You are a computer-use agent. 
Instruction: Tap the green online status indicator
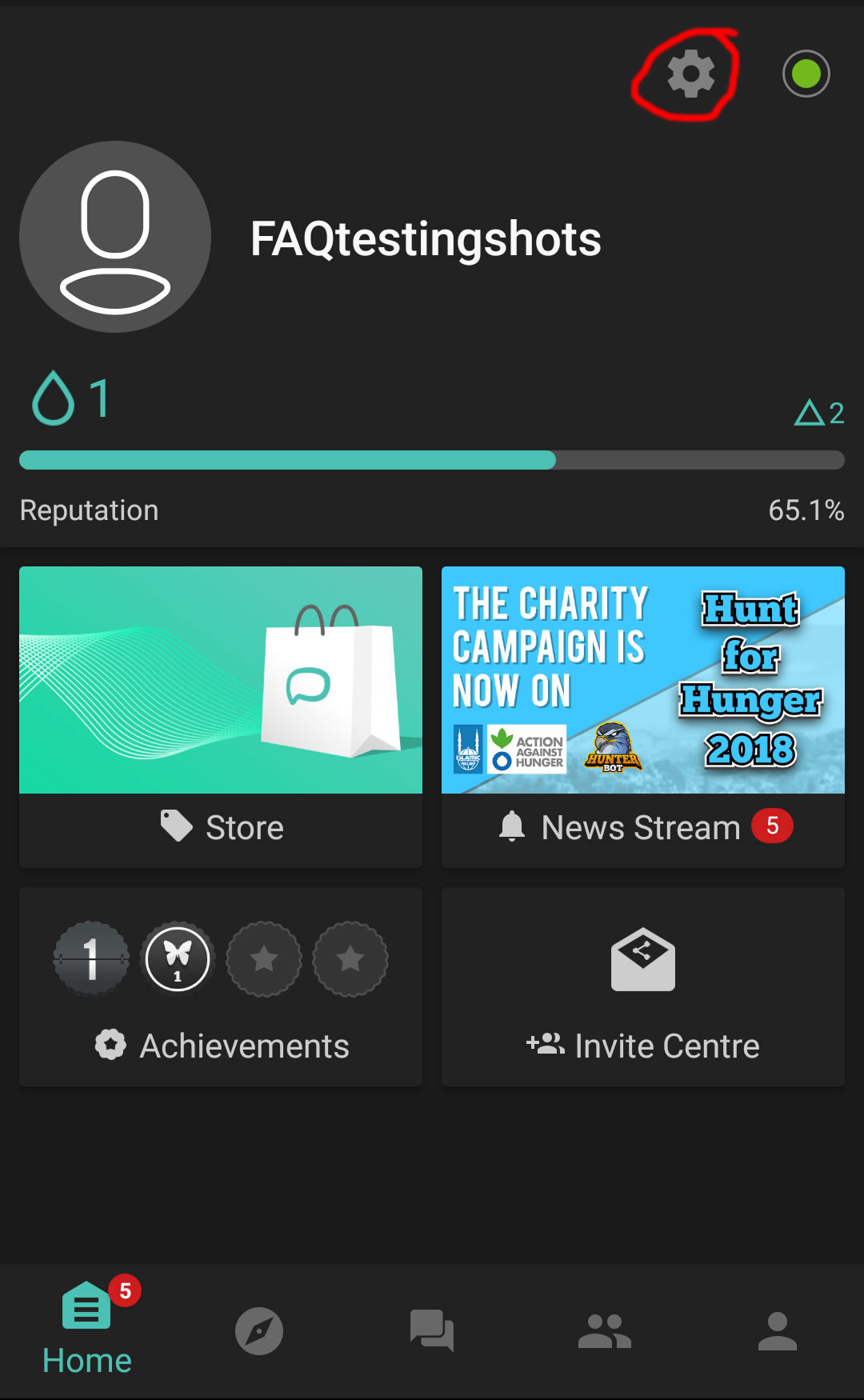point(806,74)
